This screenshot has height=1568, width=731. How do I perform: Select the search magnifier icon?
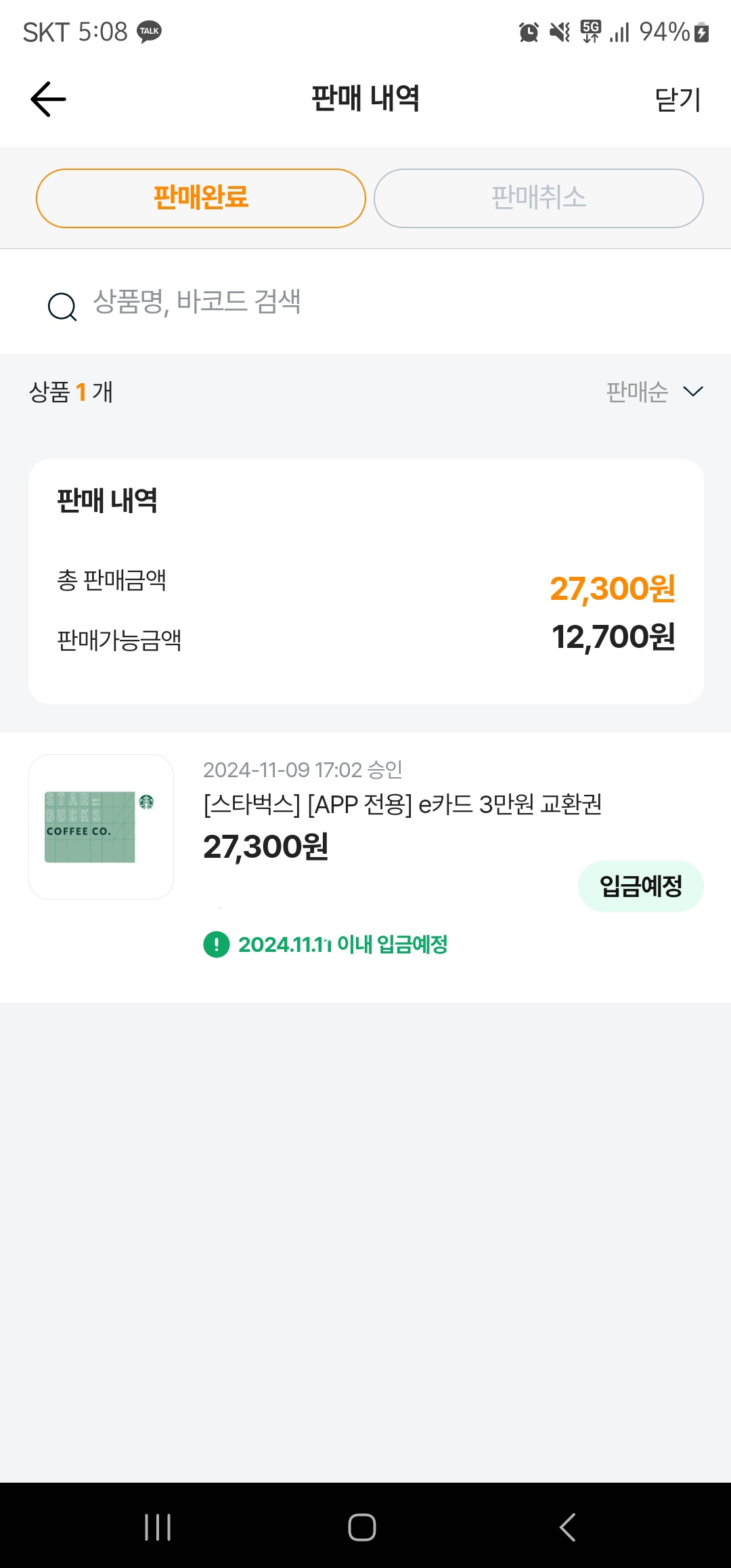[62, 306]
